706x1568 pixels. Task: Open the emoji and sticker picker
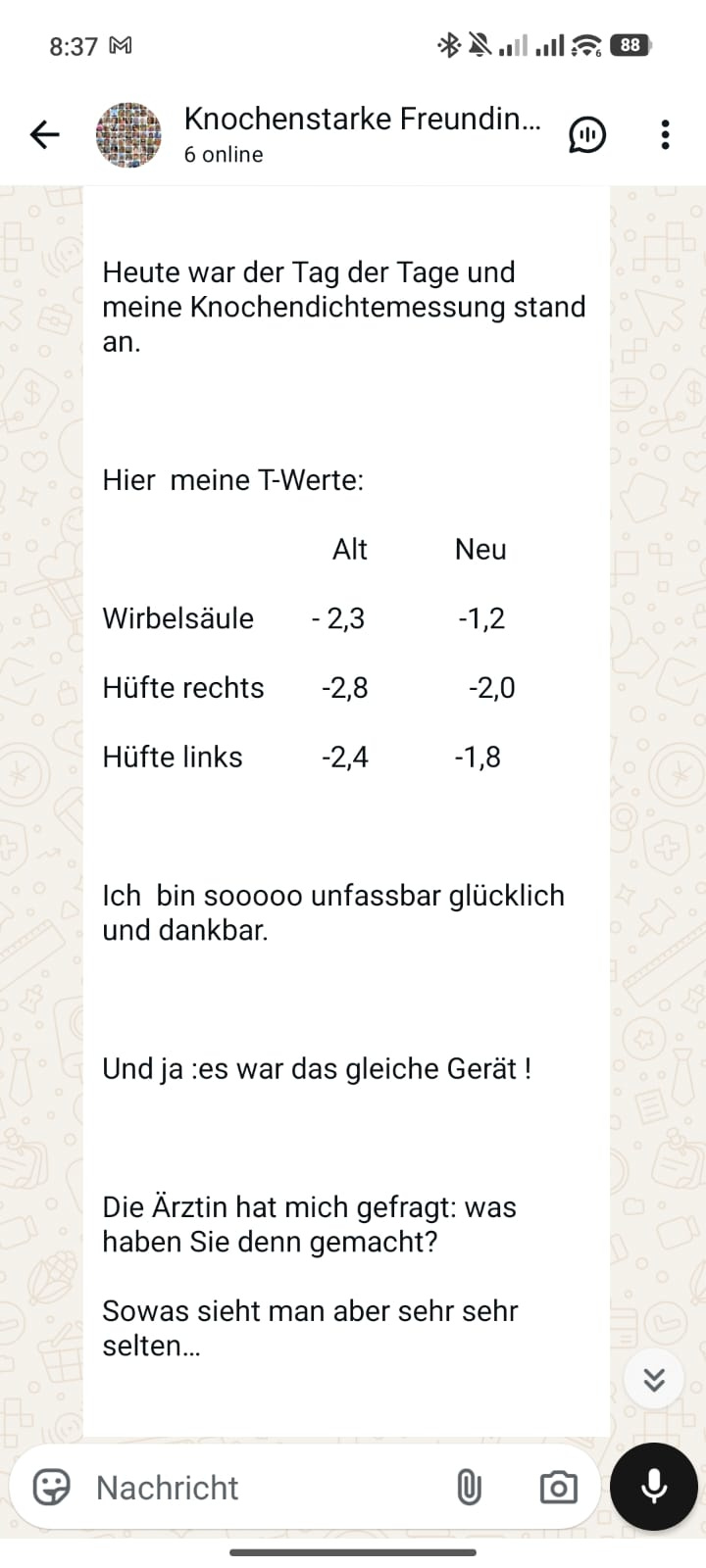[x=52, y=1487]
